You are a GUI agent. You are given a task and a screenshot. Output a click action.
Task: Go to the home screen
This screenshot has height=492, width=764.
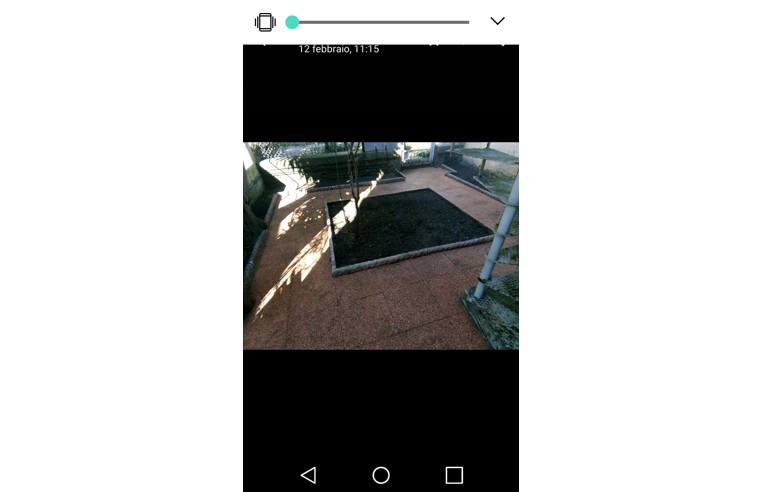click(x=381, y=475)
